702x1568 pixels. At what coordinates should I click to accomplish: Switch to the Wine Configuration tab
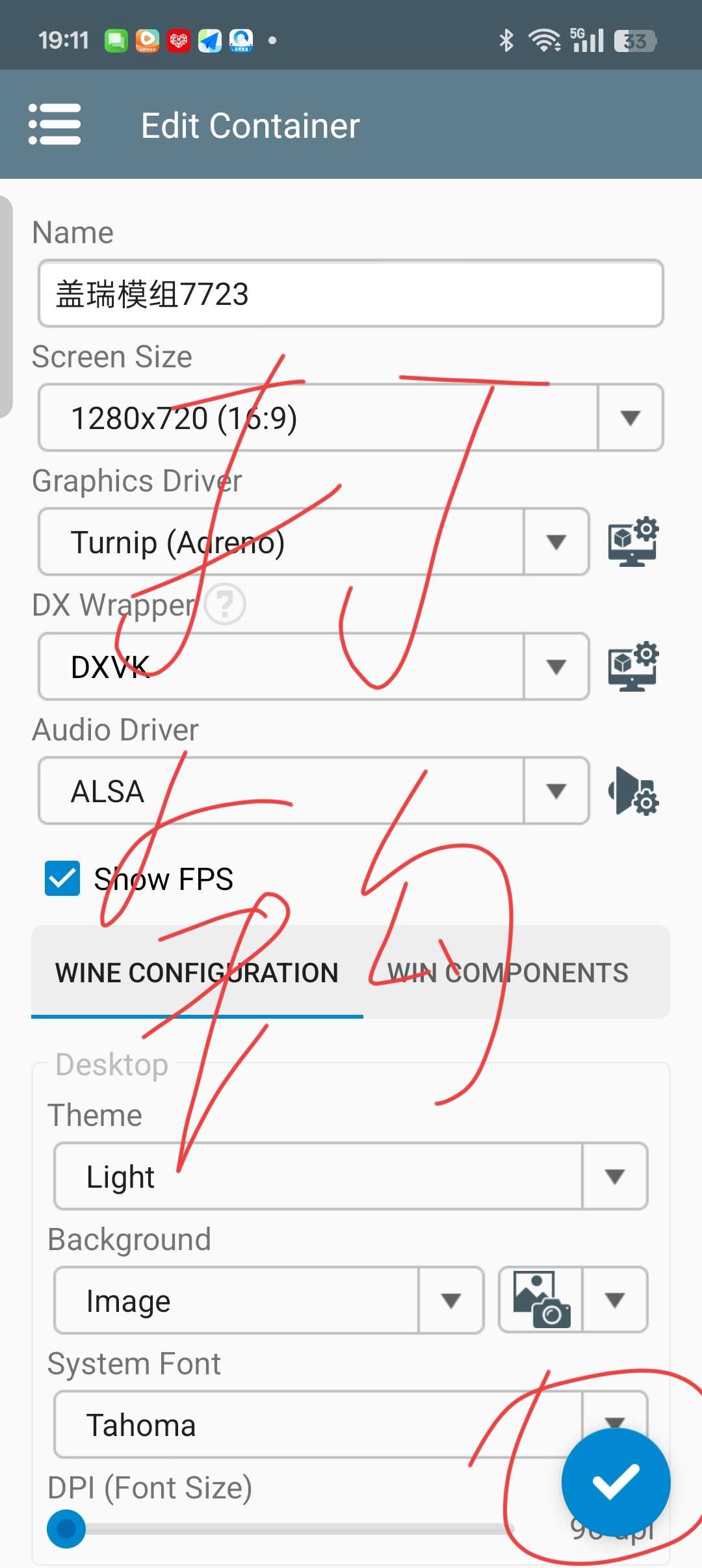tap(197, 973)
